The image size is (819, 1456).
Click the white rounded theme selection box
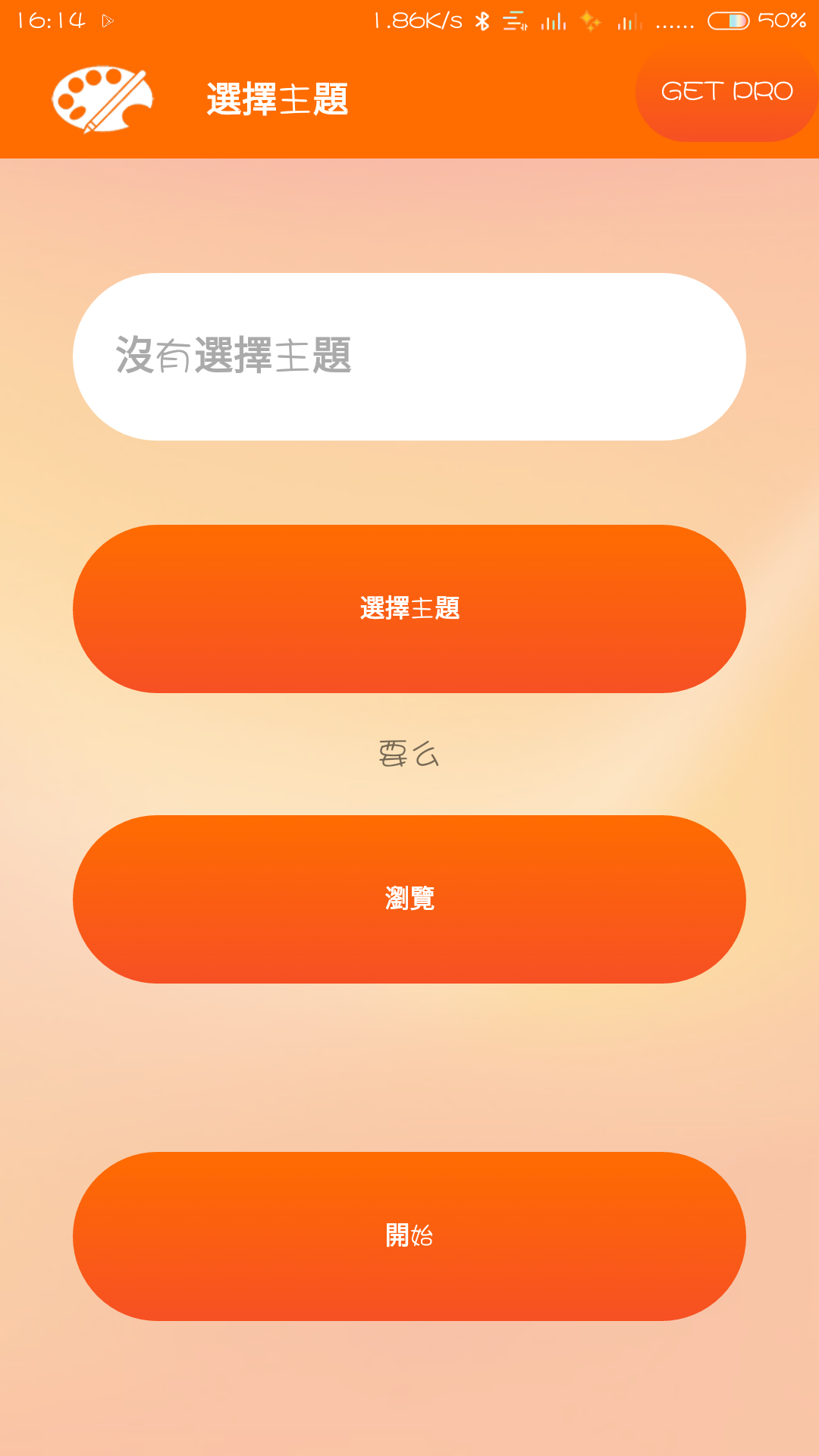click(x=409, y=356)
